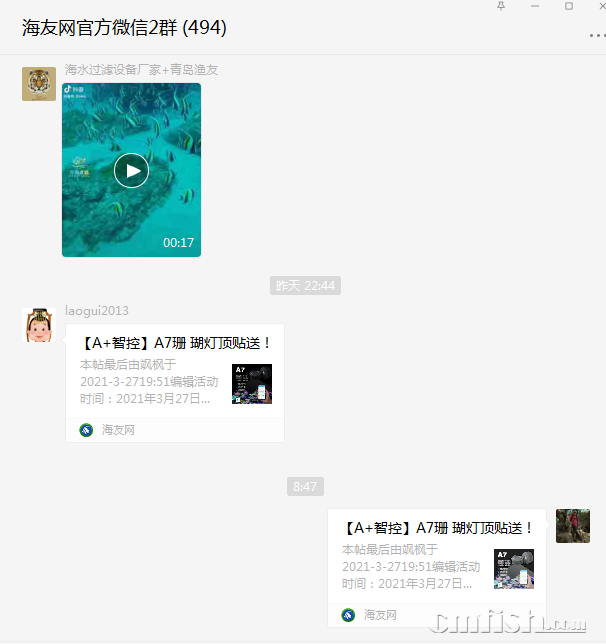Open my own avatar beside the 8:47 message
This screenshot has width=606, height=644.
573,526
